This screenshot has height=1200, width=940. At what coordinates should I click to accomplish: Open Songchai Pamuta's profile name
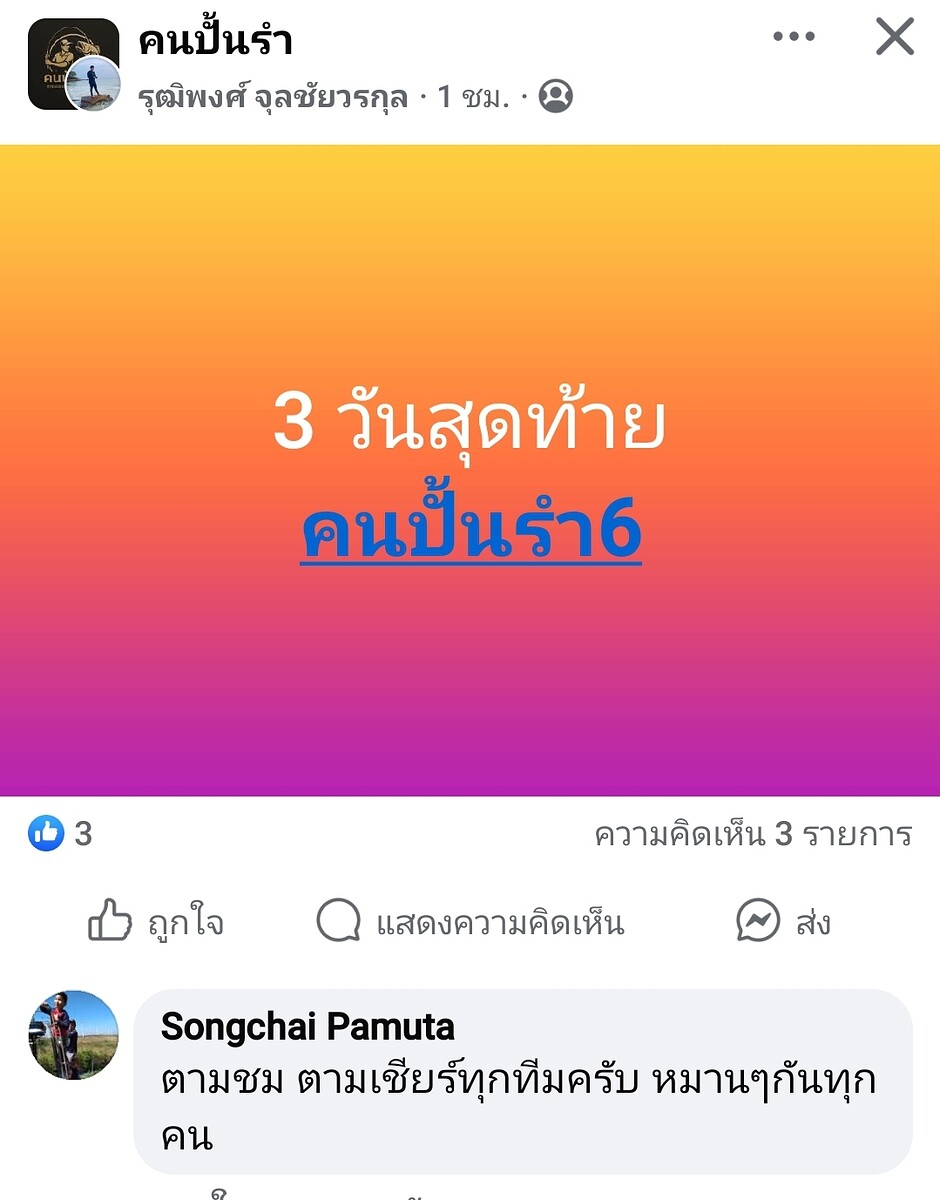308,1027
